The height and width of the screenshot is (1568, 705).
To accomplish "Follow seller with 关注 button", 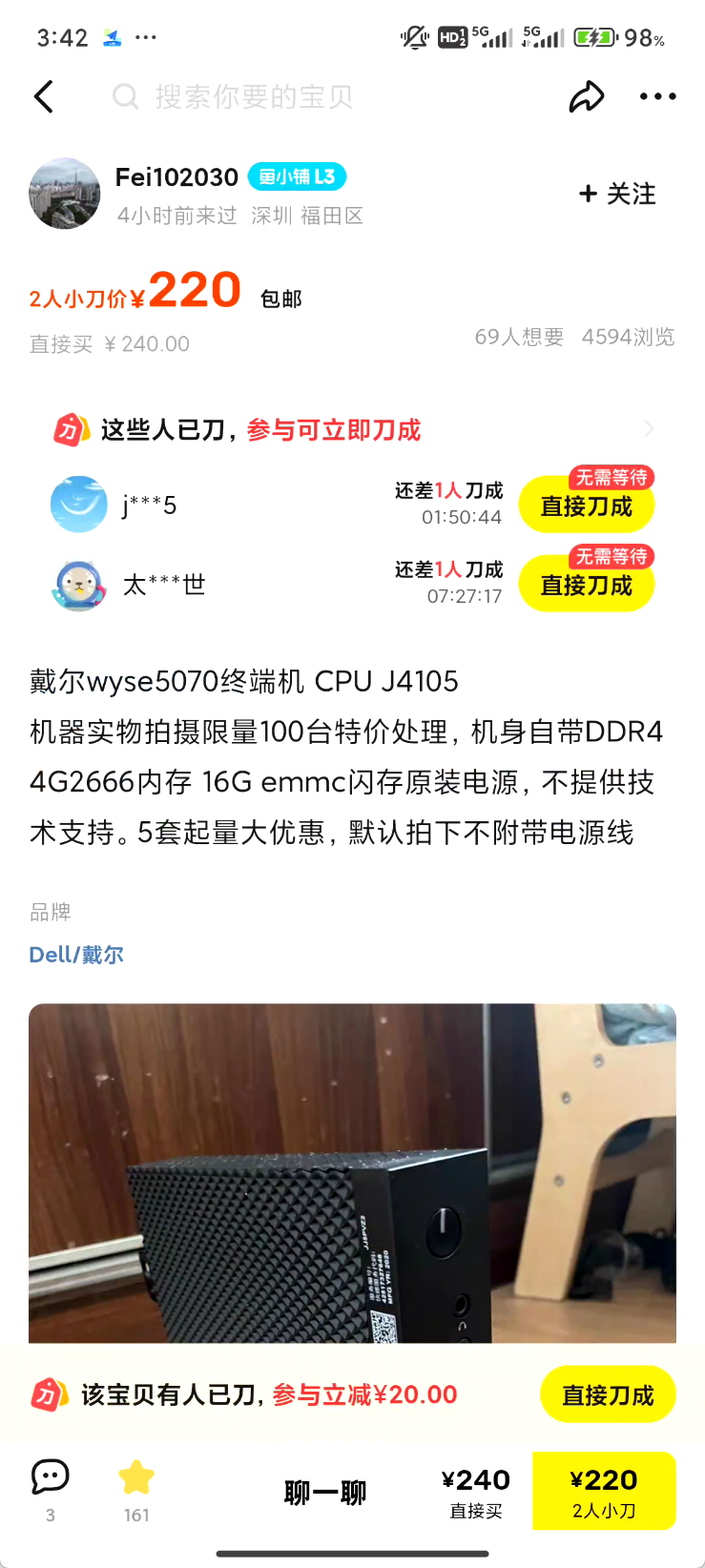I will click(x=617, y=194).
